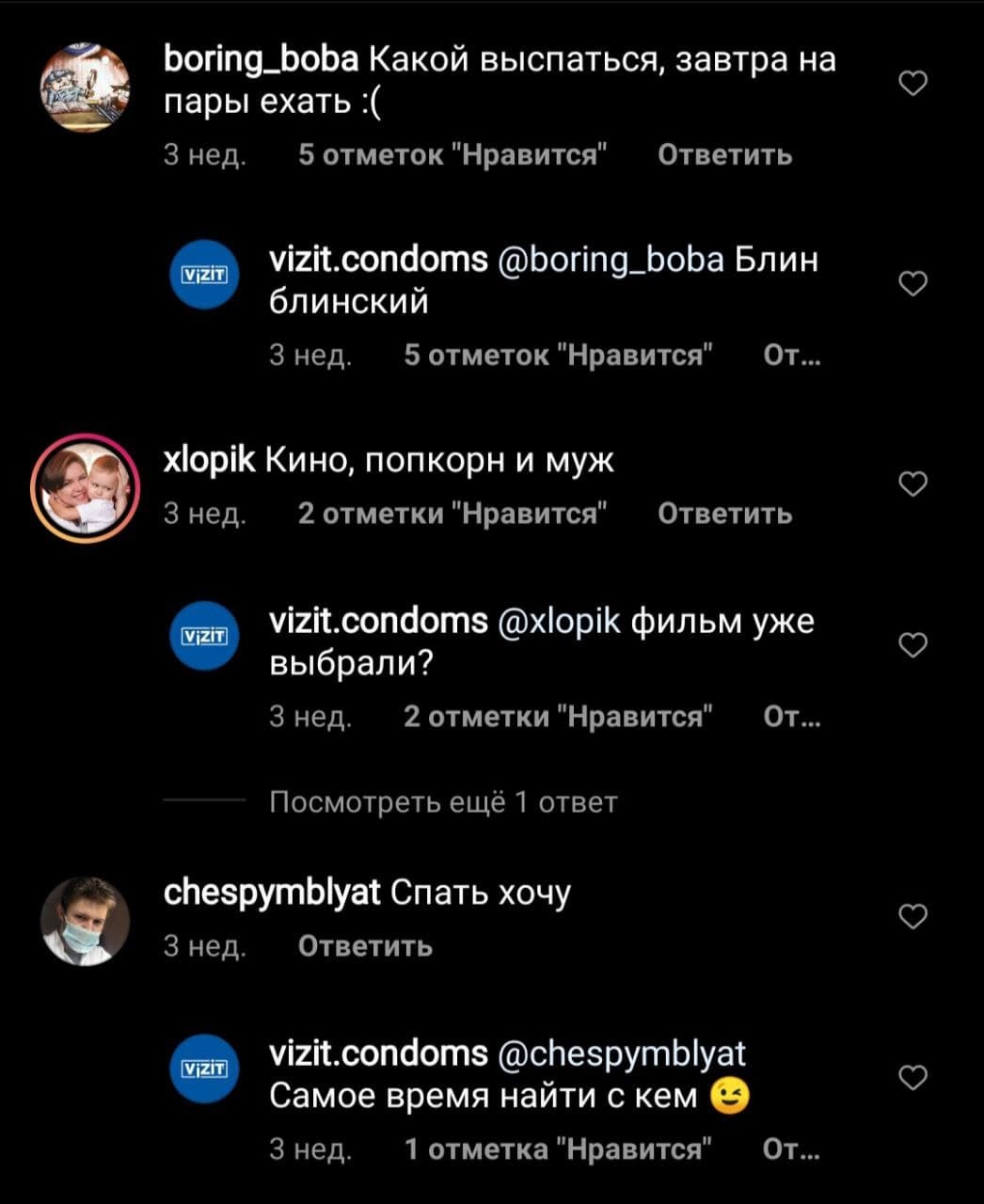
Task: Open the @xlopik mention link
Action: pos(560,622)
